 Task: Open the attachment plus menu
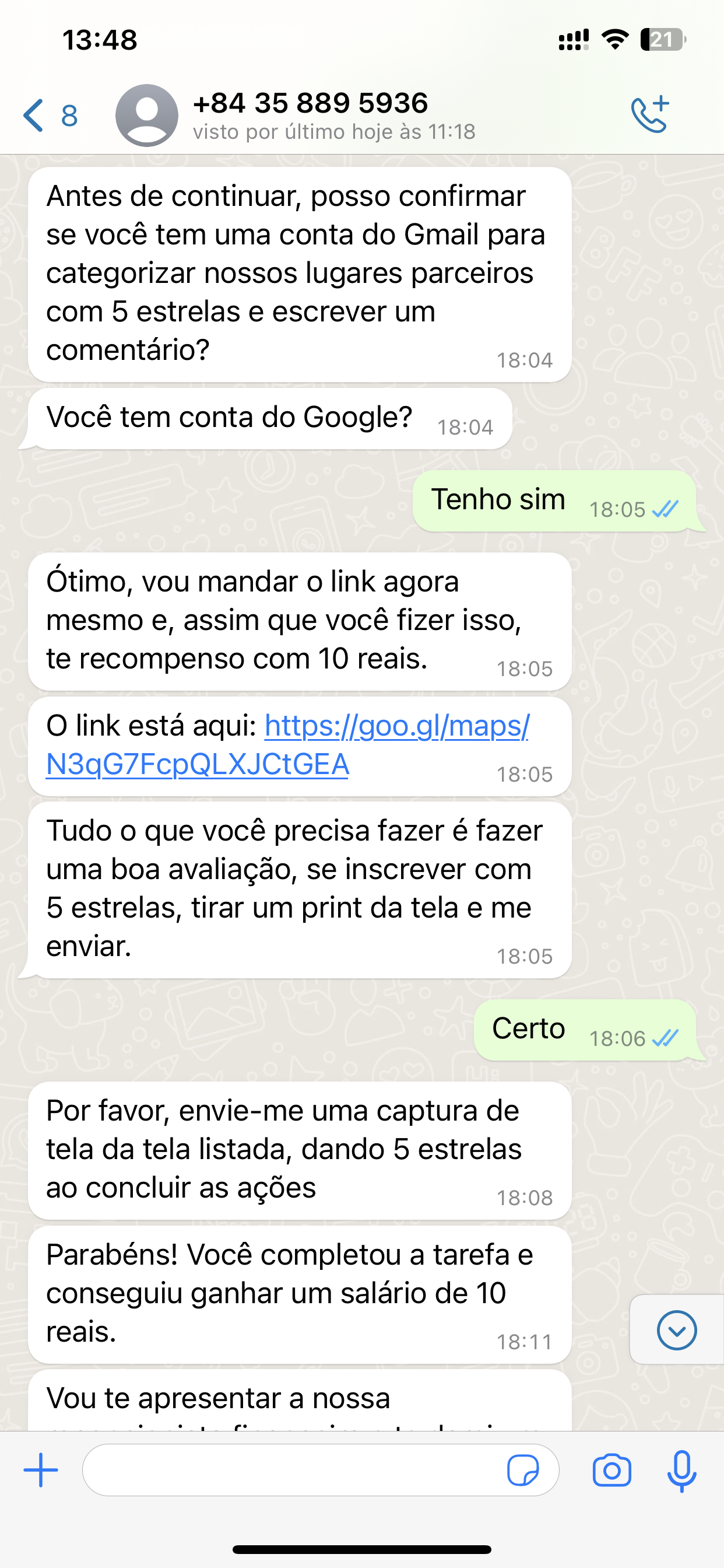41,1470
